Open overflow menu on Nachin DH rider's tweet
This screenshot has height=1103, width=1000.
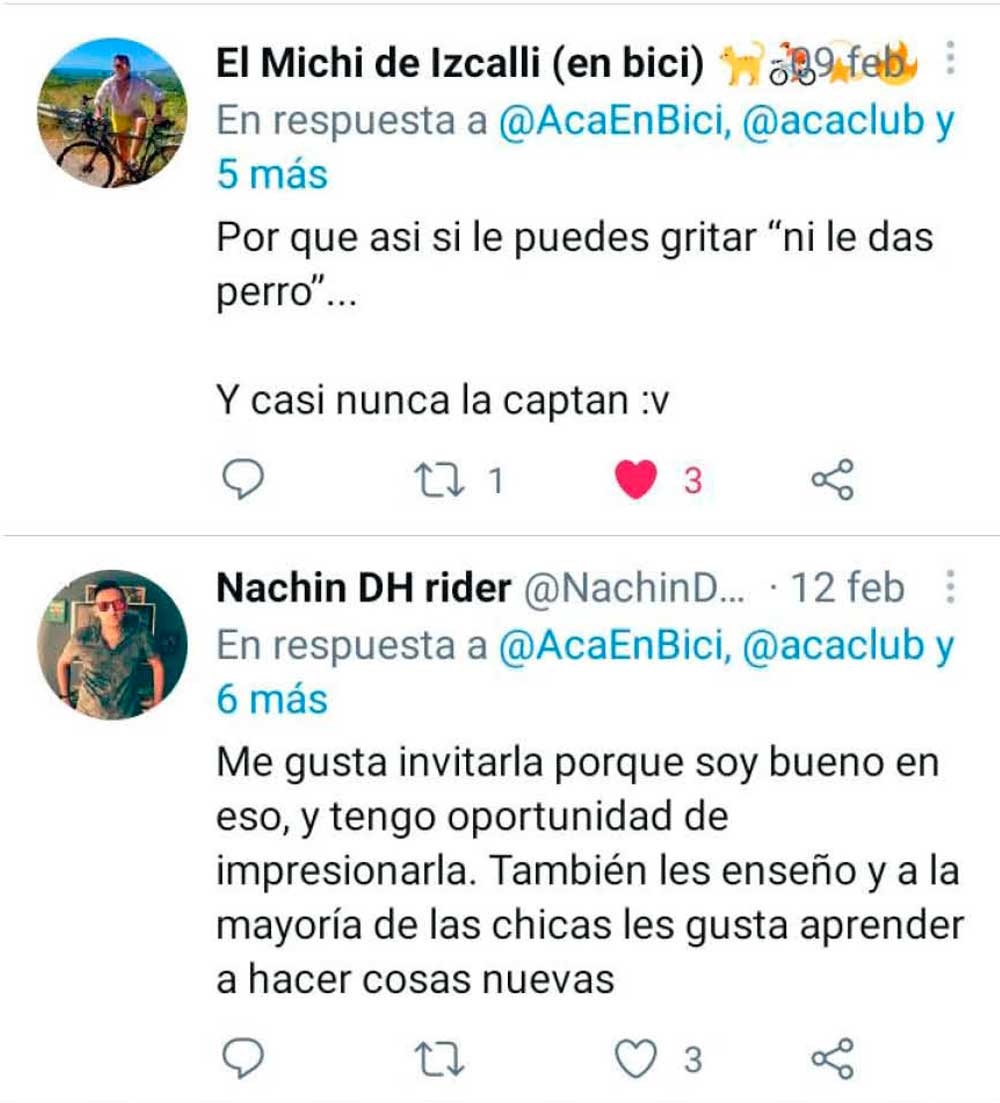pos(950,586)
